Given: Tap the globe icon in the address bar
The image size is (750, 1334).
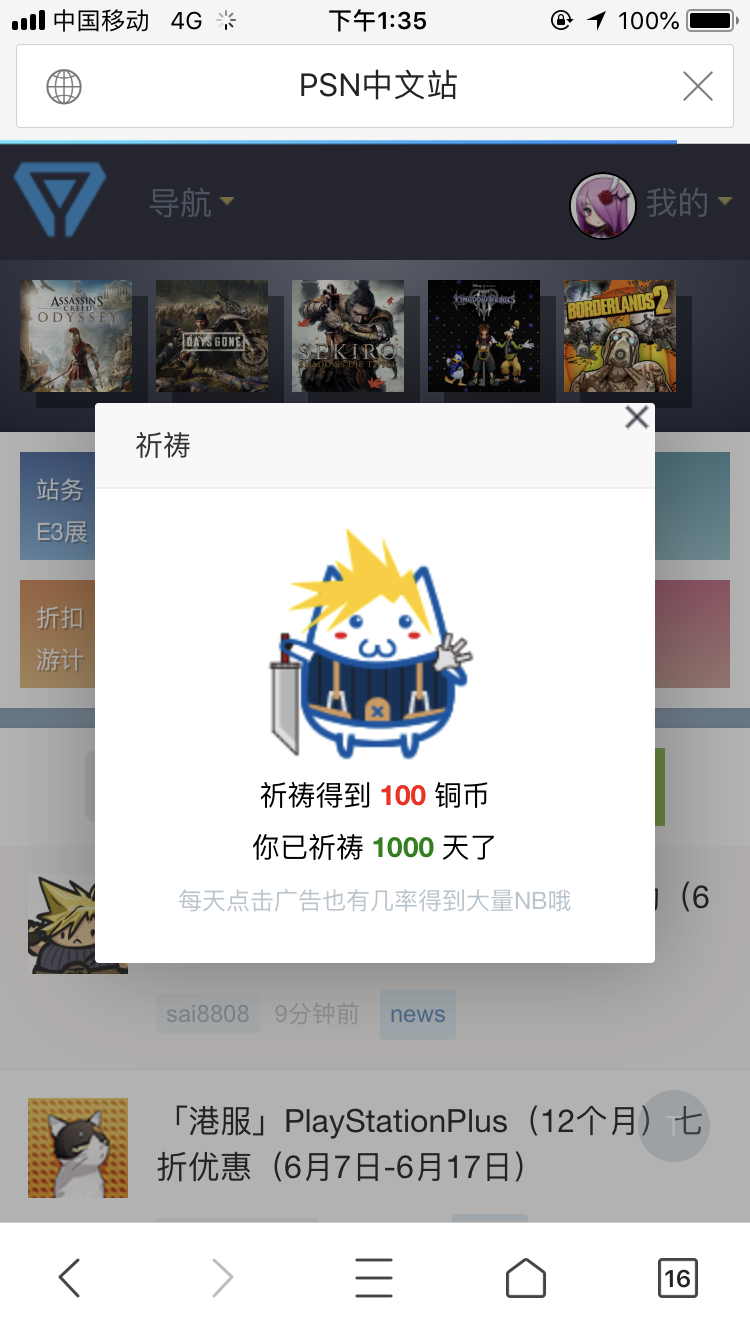Looking at the screenshot, I should pos(64,87).
